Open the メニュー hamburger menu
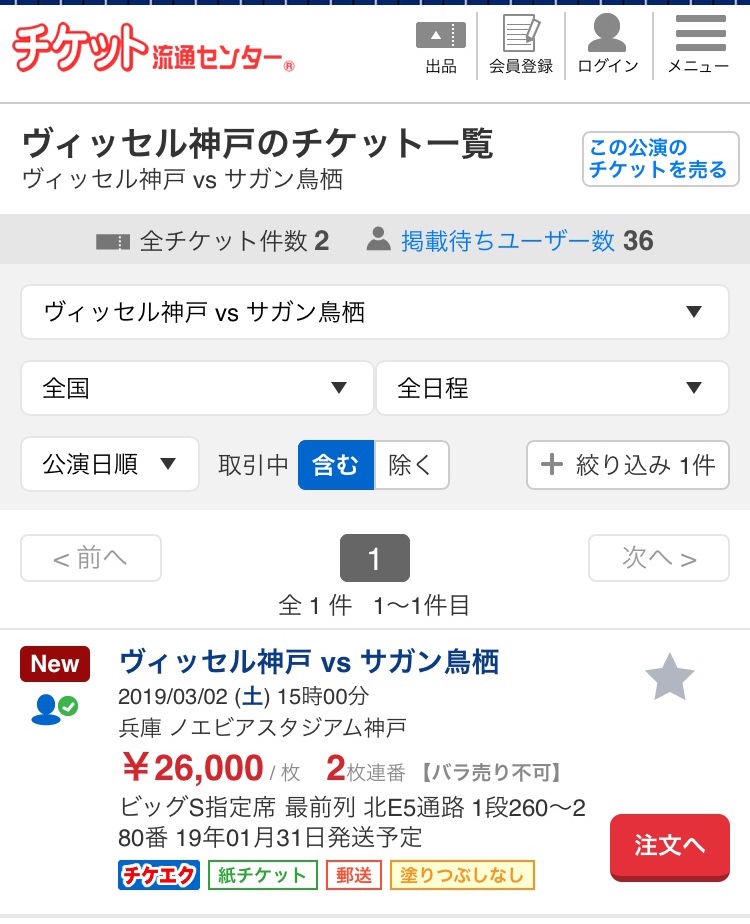 [700, 46]
